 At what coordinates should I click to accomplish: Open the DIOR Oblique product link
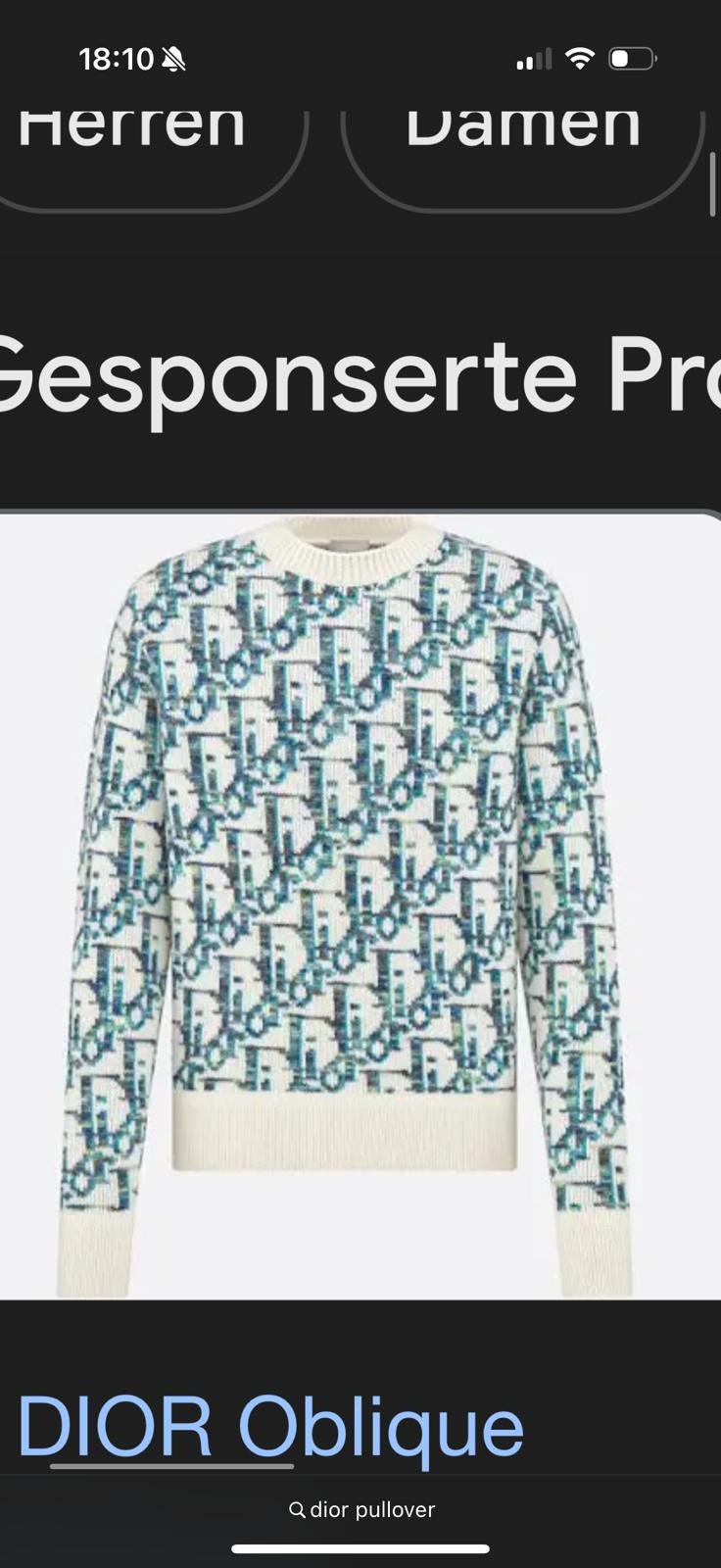[x=270, y=1426]
